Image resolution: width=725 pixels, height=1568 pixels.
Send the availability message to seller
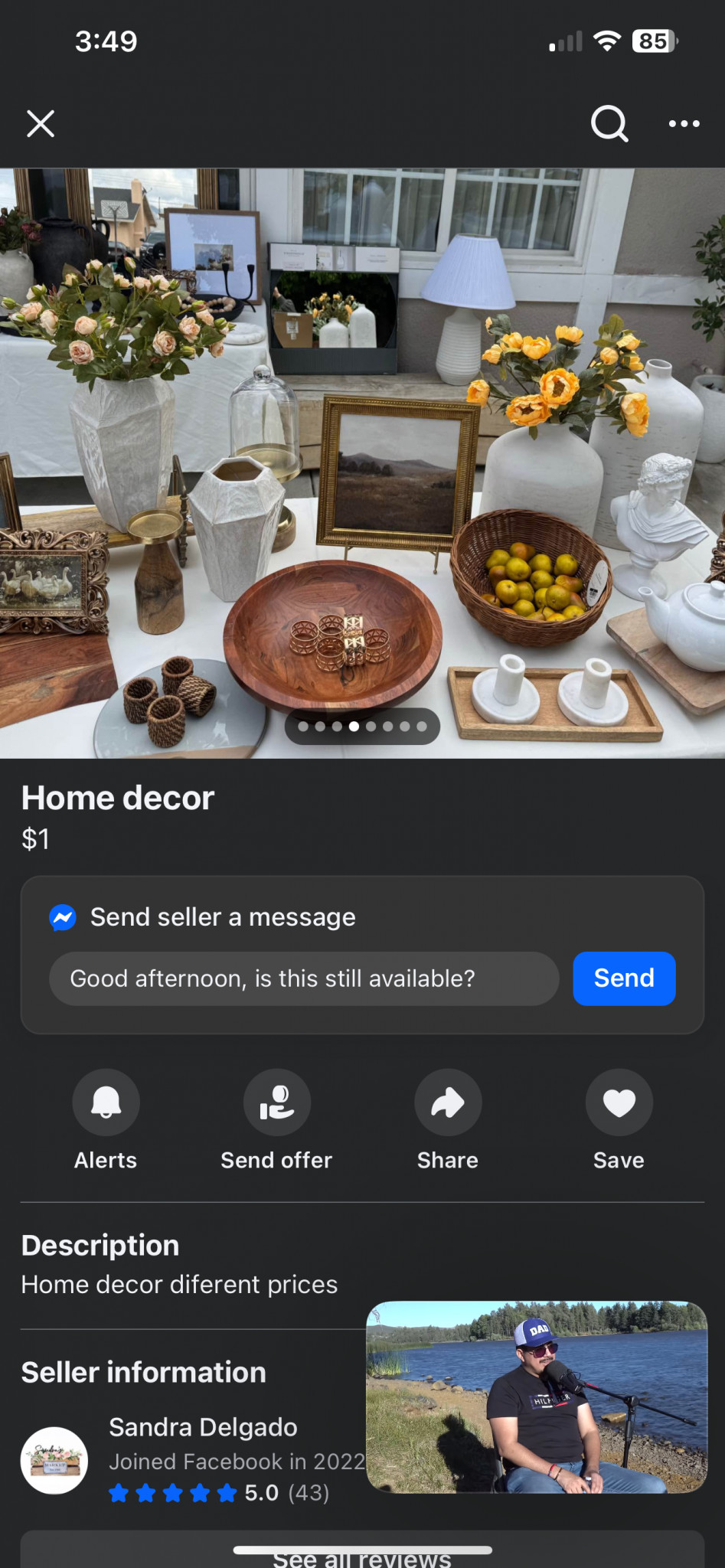pos(624,978)
